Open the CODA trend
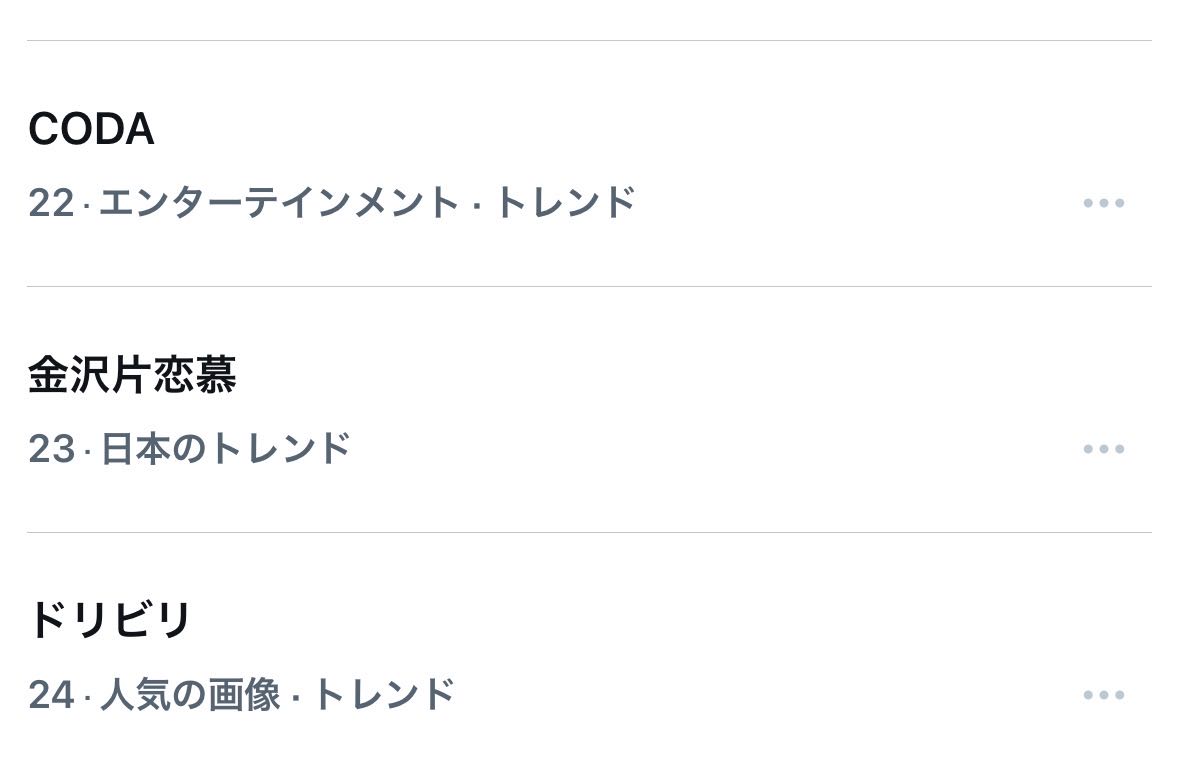 [x=92, y=130]
